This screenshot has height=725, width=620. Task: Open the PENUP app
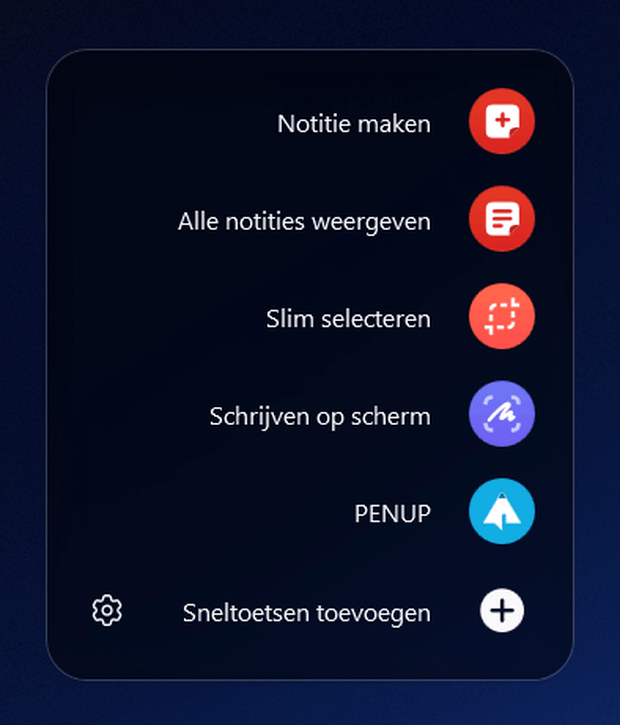501,512
